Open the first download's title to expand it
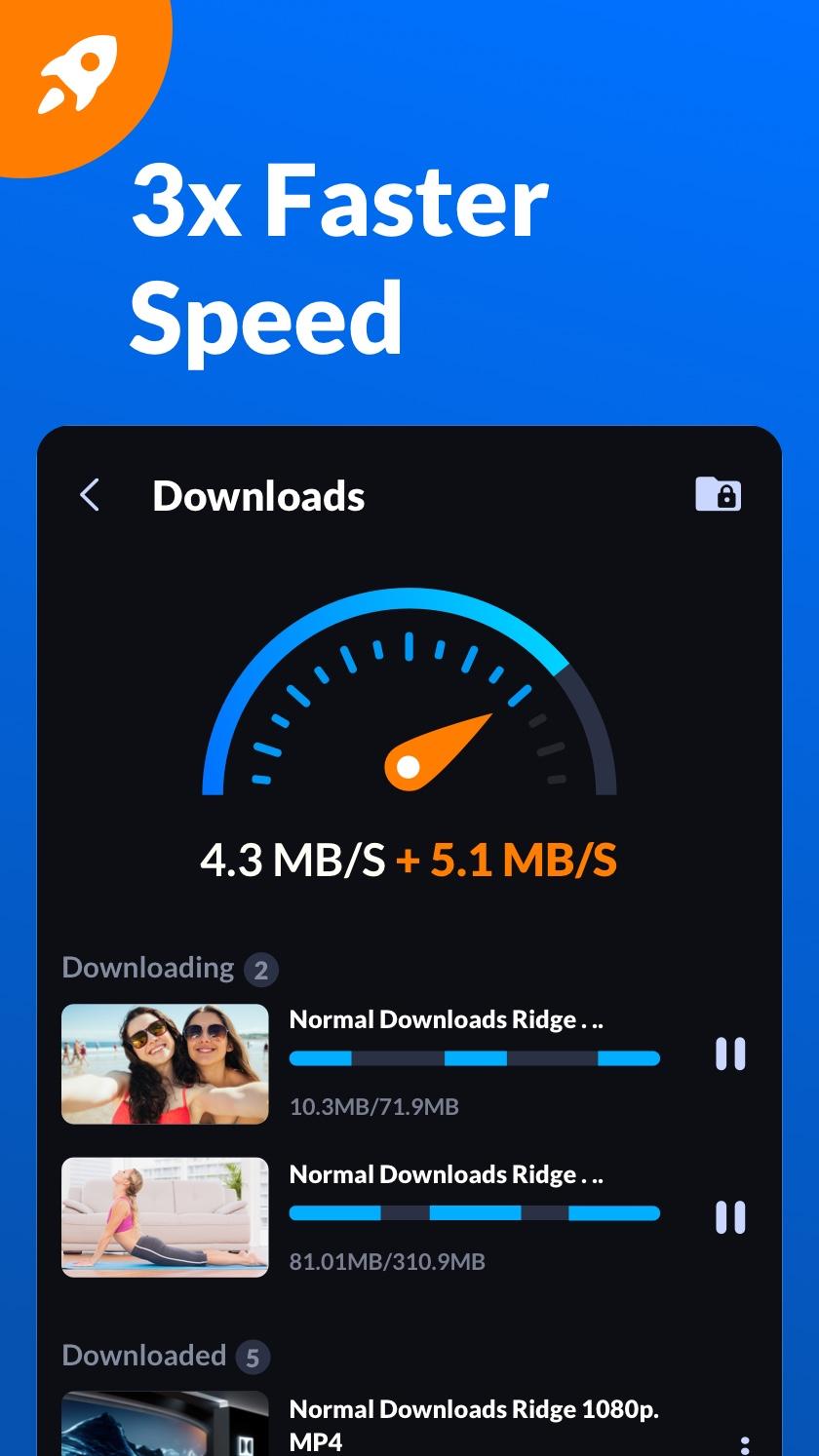 pos(446,1019)
